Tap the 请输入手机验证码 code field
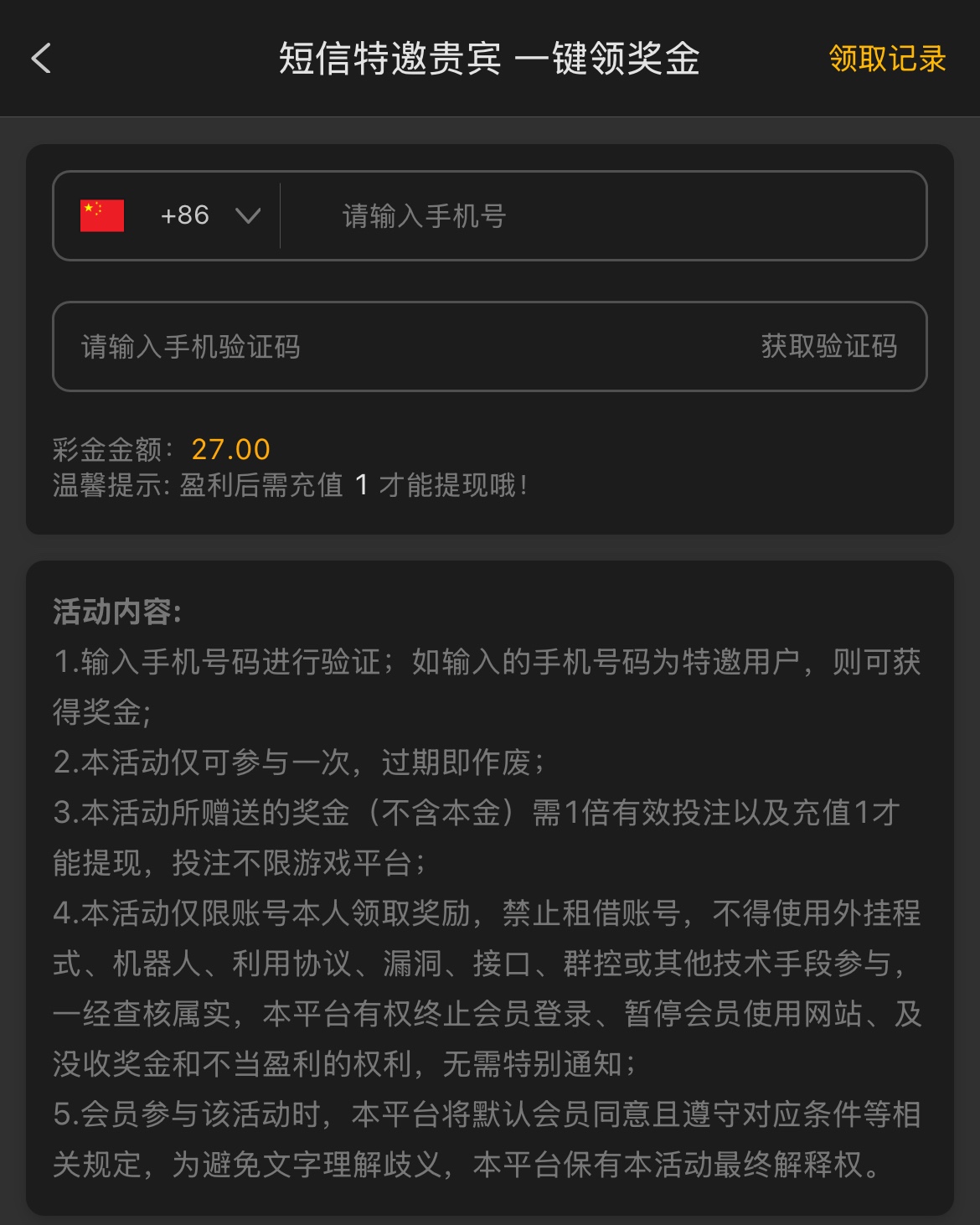This screenshot has width=980, height=1225. click(x=377, y=347)
